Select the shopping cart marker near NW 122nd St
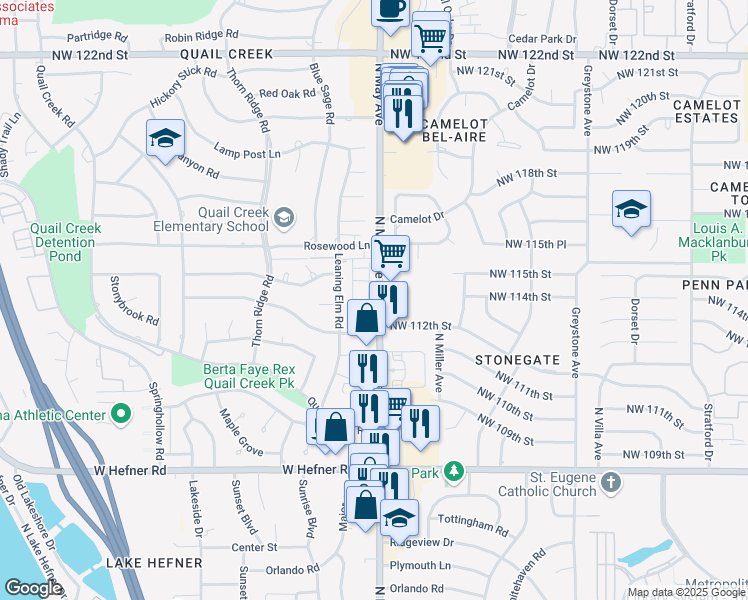748x600 pixels. pos(430,39)
